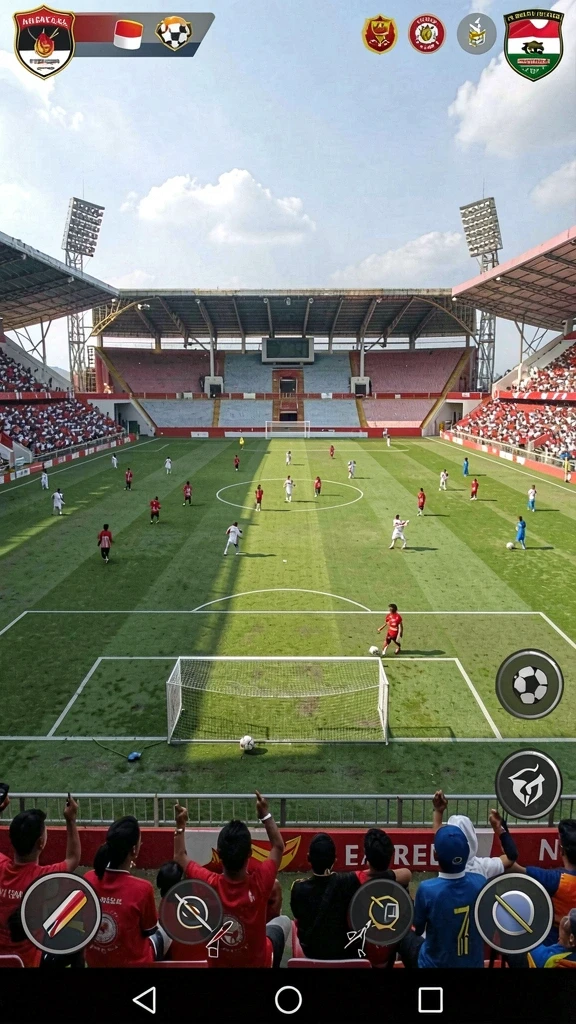
Task: Tap the red-and-yellow striped bar button
Action: tap(61, 913)
